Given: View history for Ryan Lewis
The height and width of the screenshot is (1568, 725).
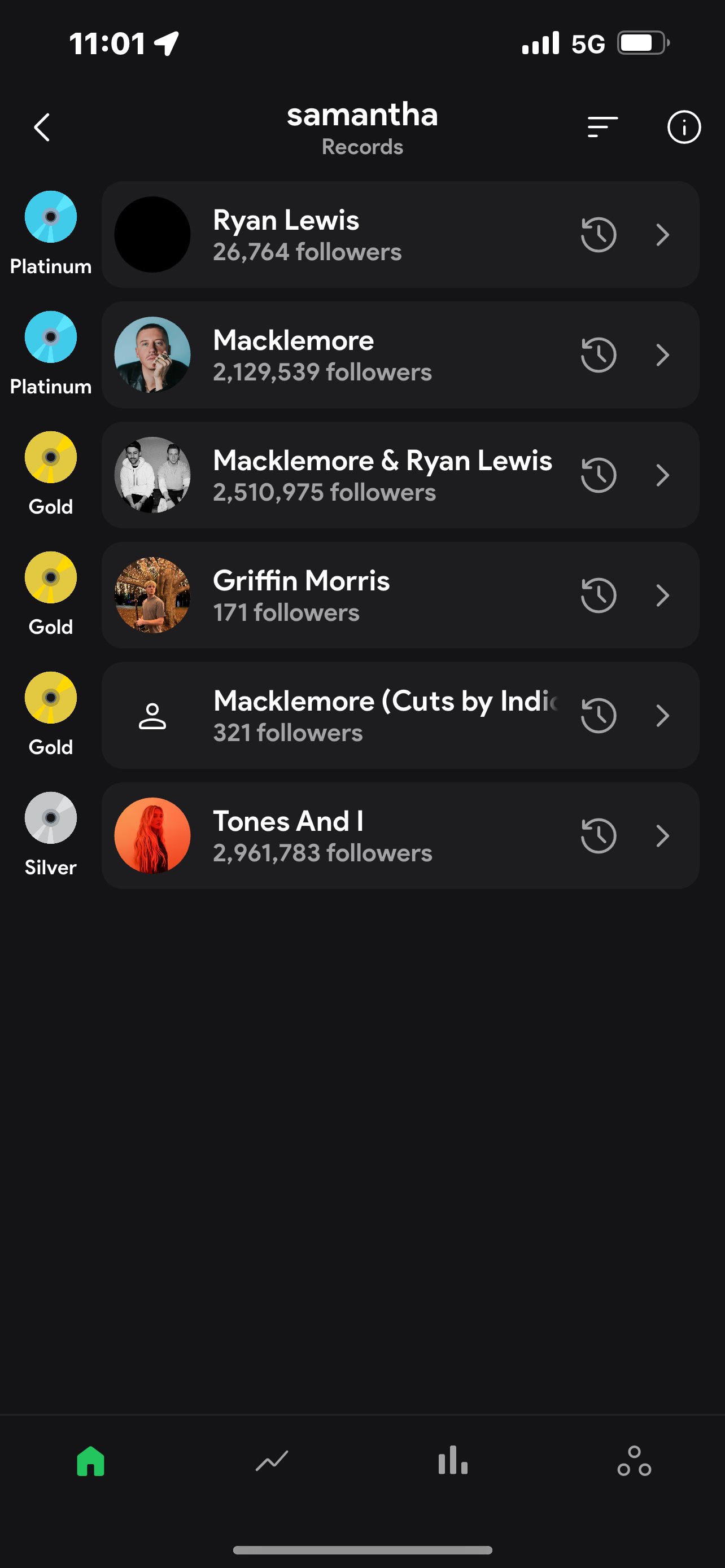Looking at the screenshot, I should coord(599,235).
